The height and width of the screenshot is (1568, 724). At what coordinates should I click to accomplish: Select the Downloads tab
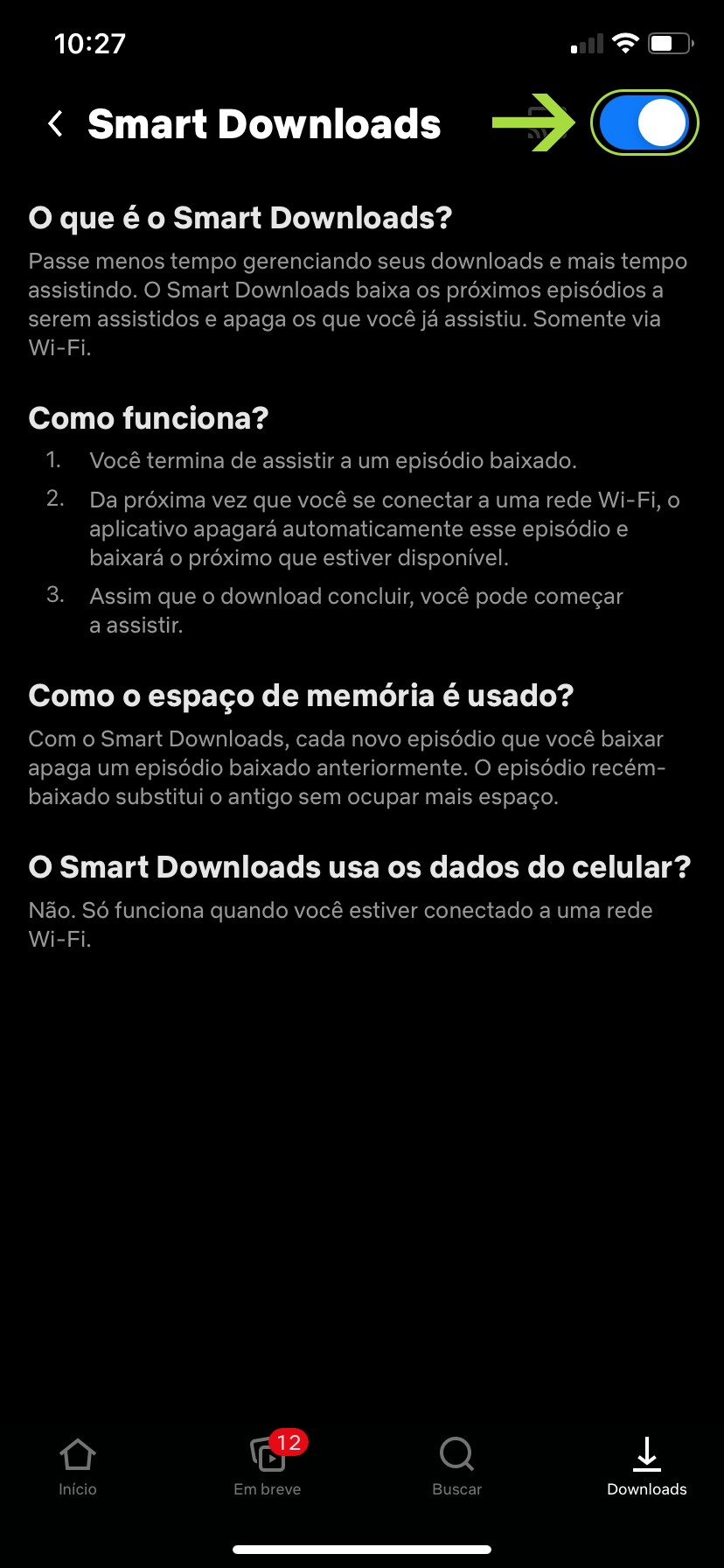coord(646,1466)
